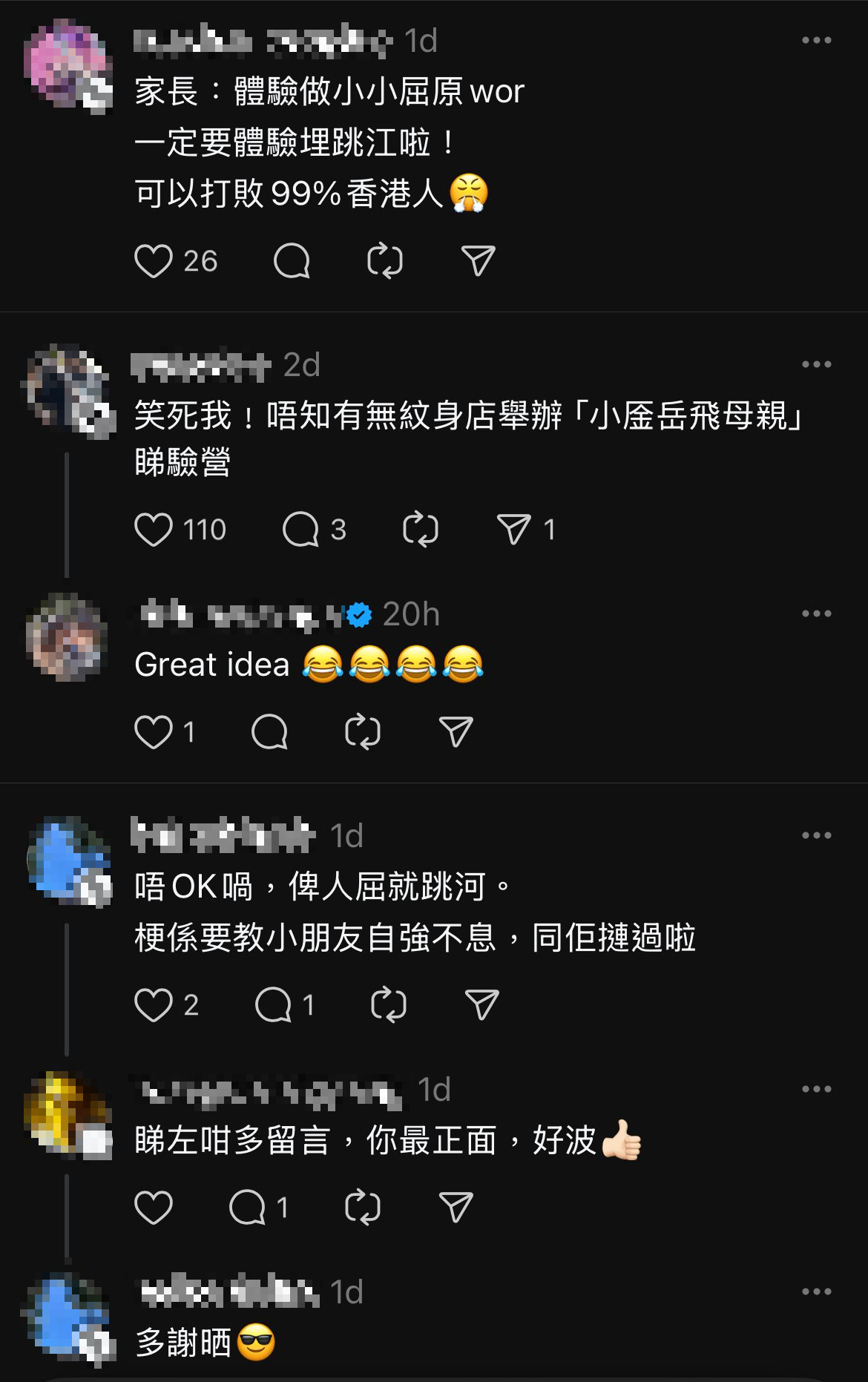Click the comment bubble under the 唔OK喎 comment
The width and height of the screenshot is (868, 1382).
tap(274, 1005)
